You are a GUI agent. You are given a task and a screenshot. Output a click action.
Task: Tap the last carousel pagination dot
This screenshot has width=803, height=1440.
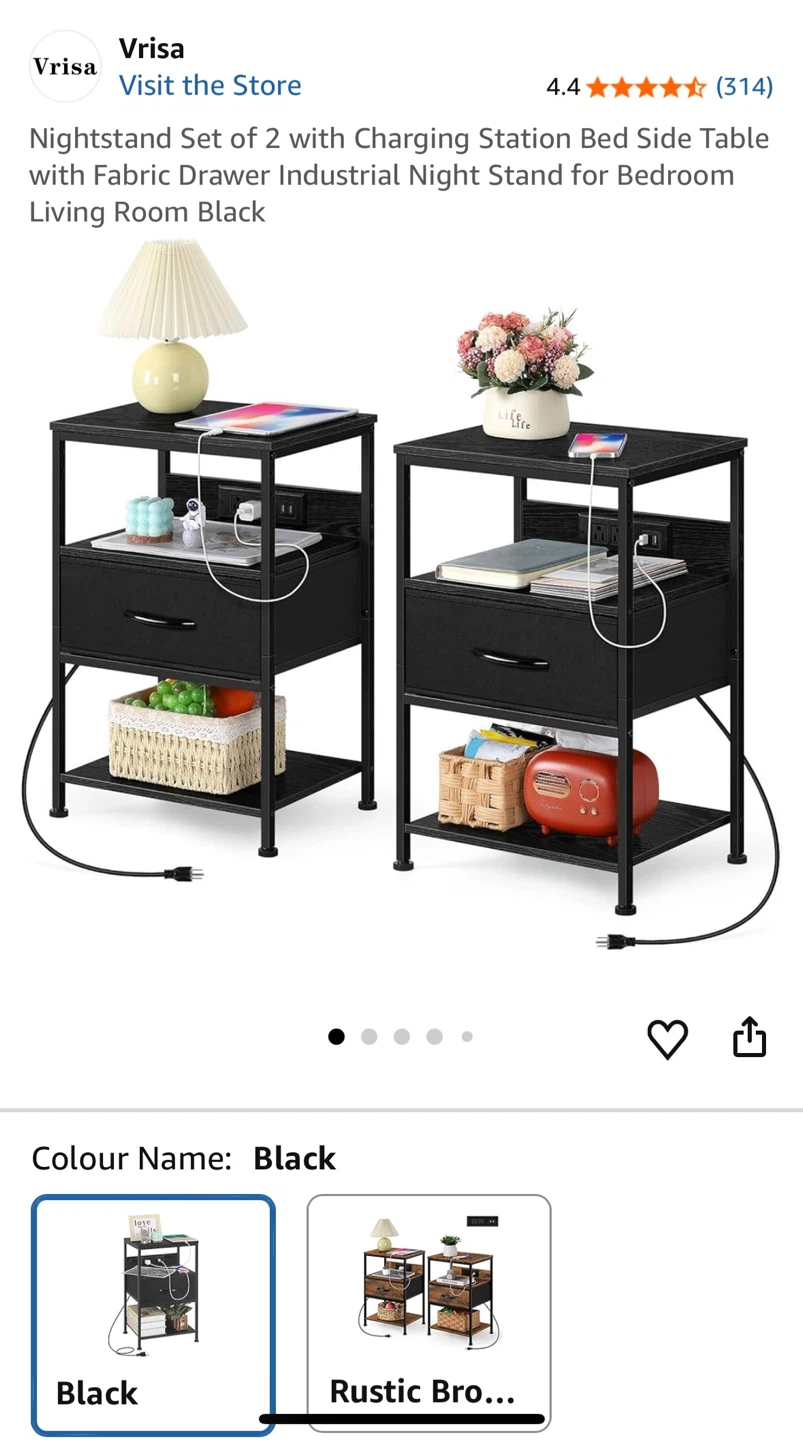[x=466, y=1037]
